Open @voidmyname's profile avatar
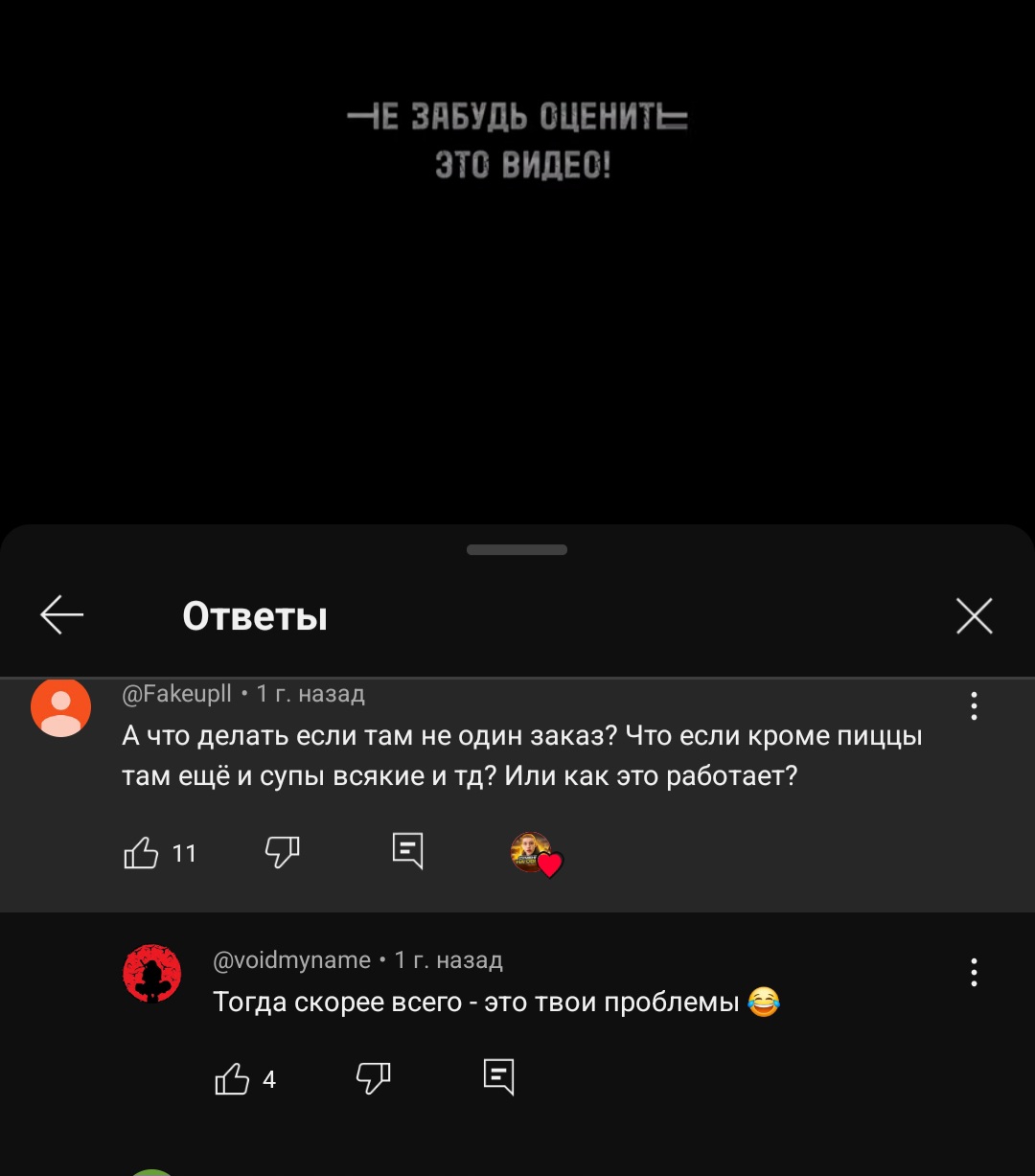The width and height of the screenshot is (1035, 1176). [152, 974]
